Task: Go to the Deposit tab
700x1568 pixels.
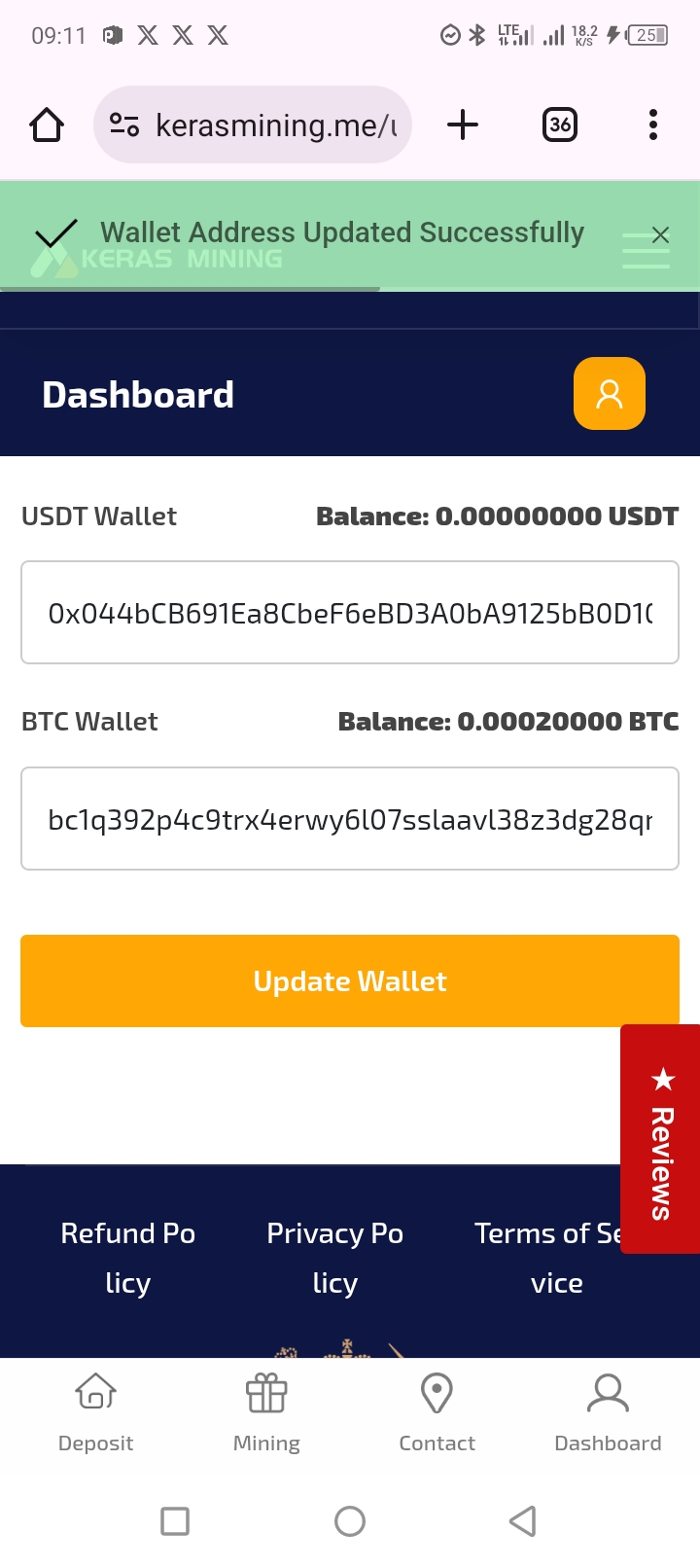Action: click(x=95, y=1412)
